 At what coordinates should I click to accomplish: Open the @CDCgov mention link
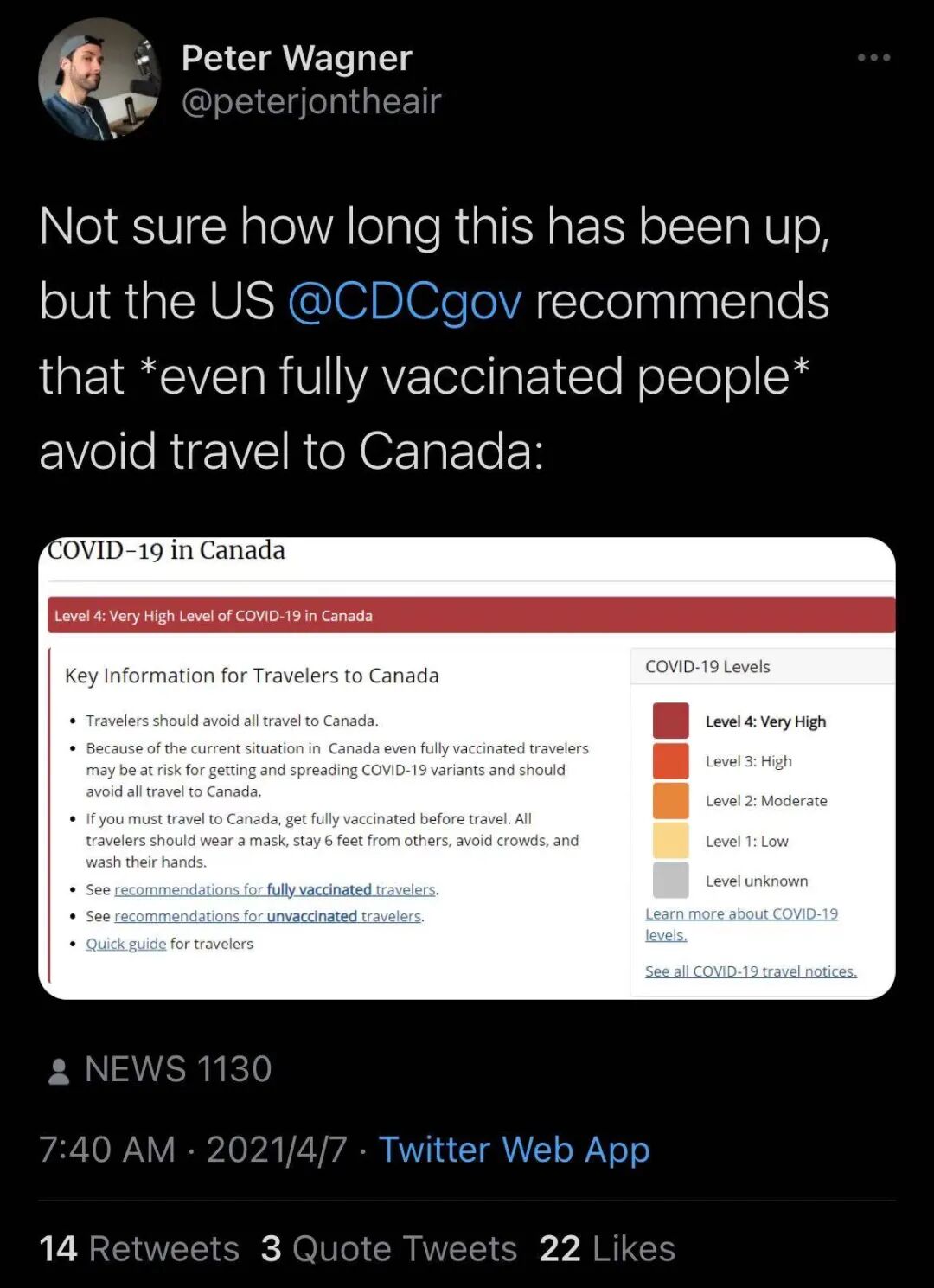pos(405,301)
